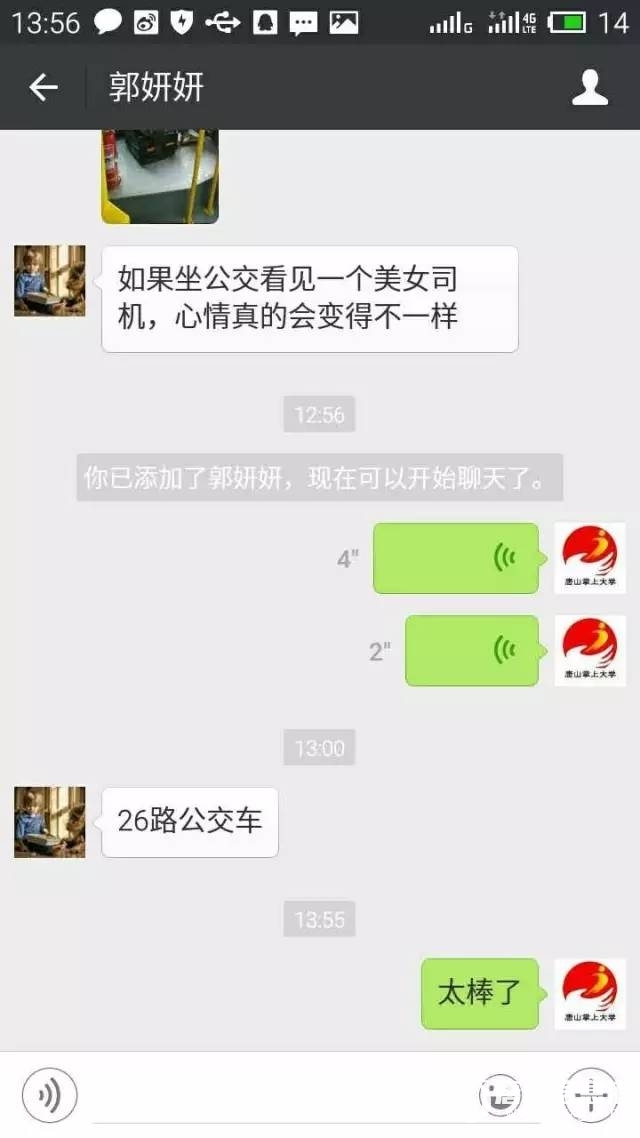640x1138 pixels.
Task: Play the 4-second voice message
Action: (456, 558)
